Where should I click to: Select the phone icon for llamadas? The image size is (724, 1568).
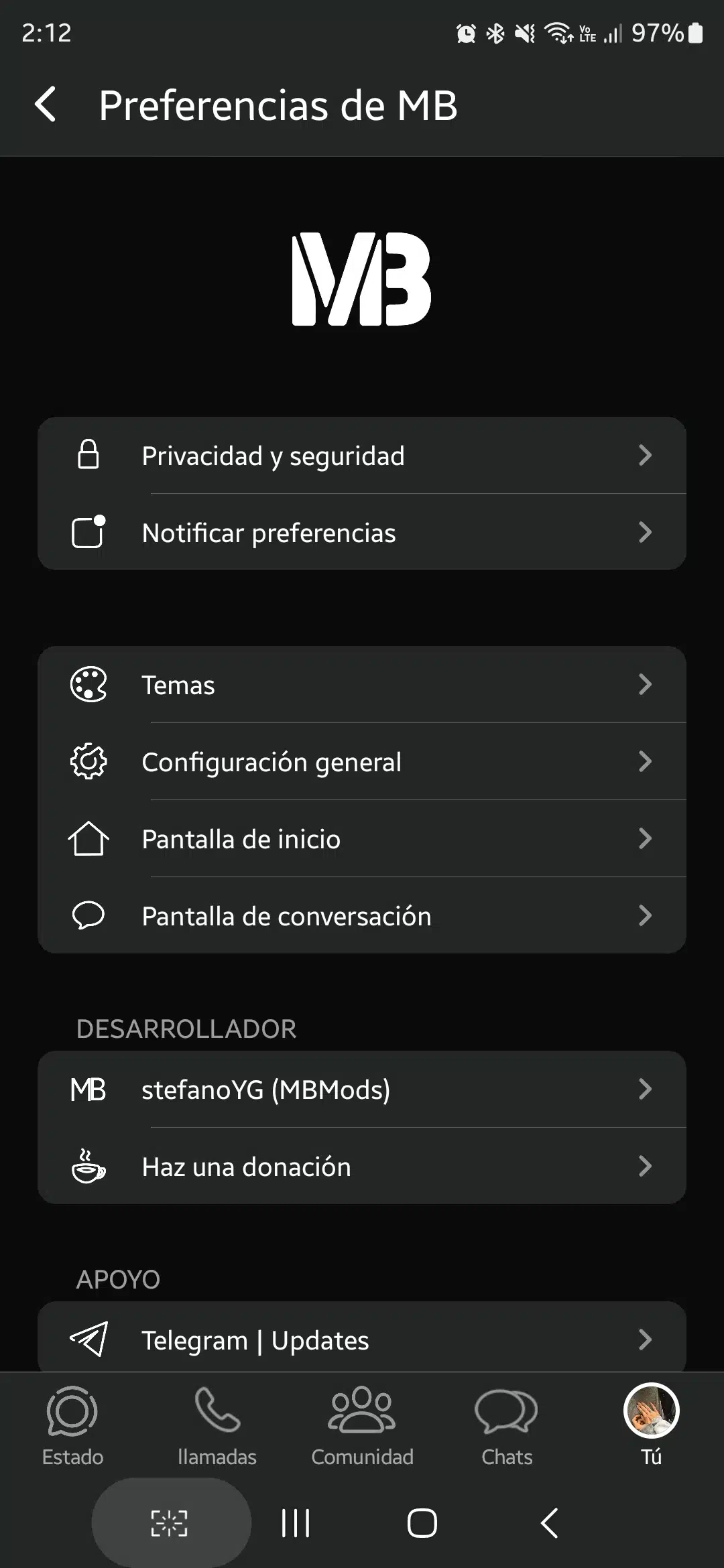217,1411
